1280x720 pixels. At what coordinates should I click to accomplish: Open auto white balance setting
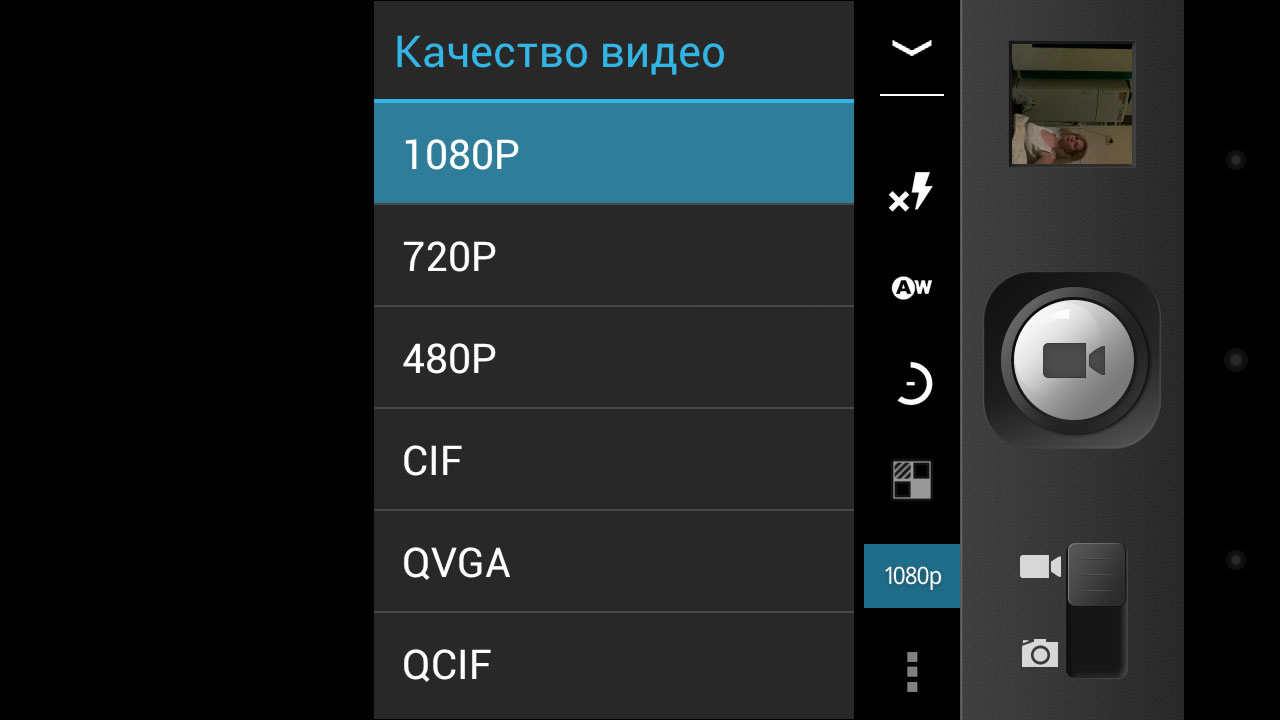click(x=911, y=288)
